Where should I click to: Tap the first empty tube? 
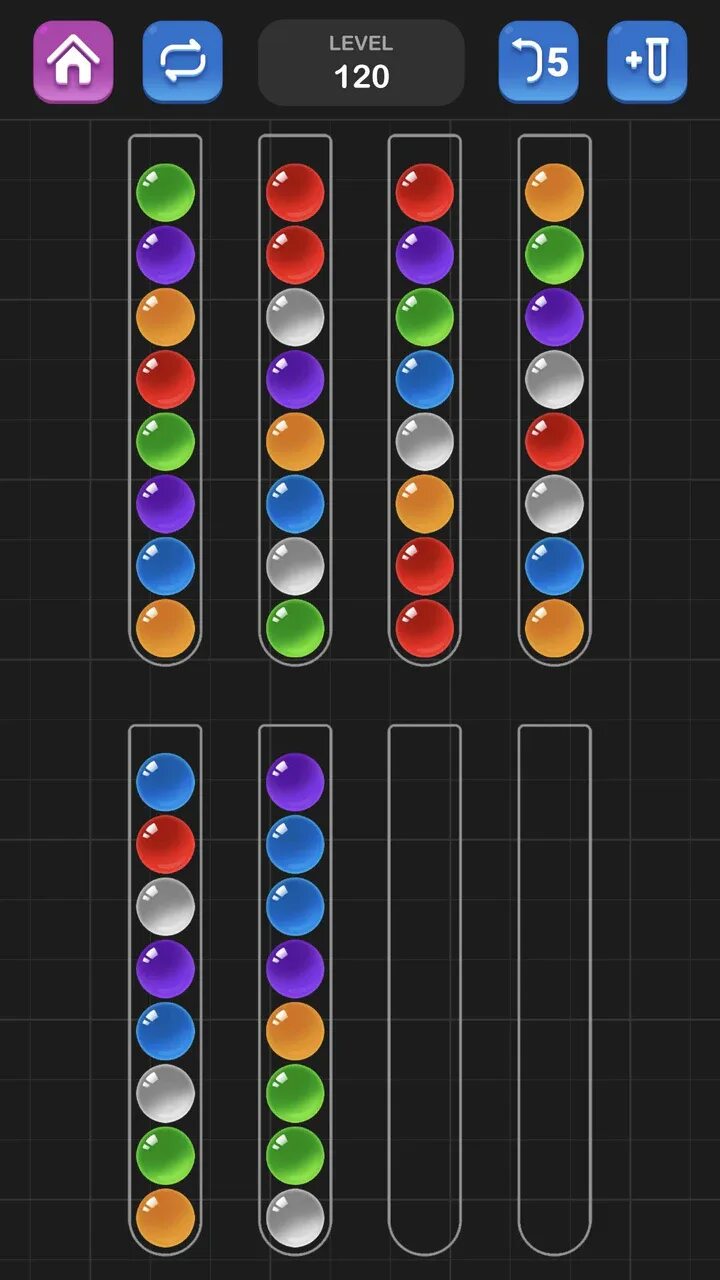[x=425, y=990]
